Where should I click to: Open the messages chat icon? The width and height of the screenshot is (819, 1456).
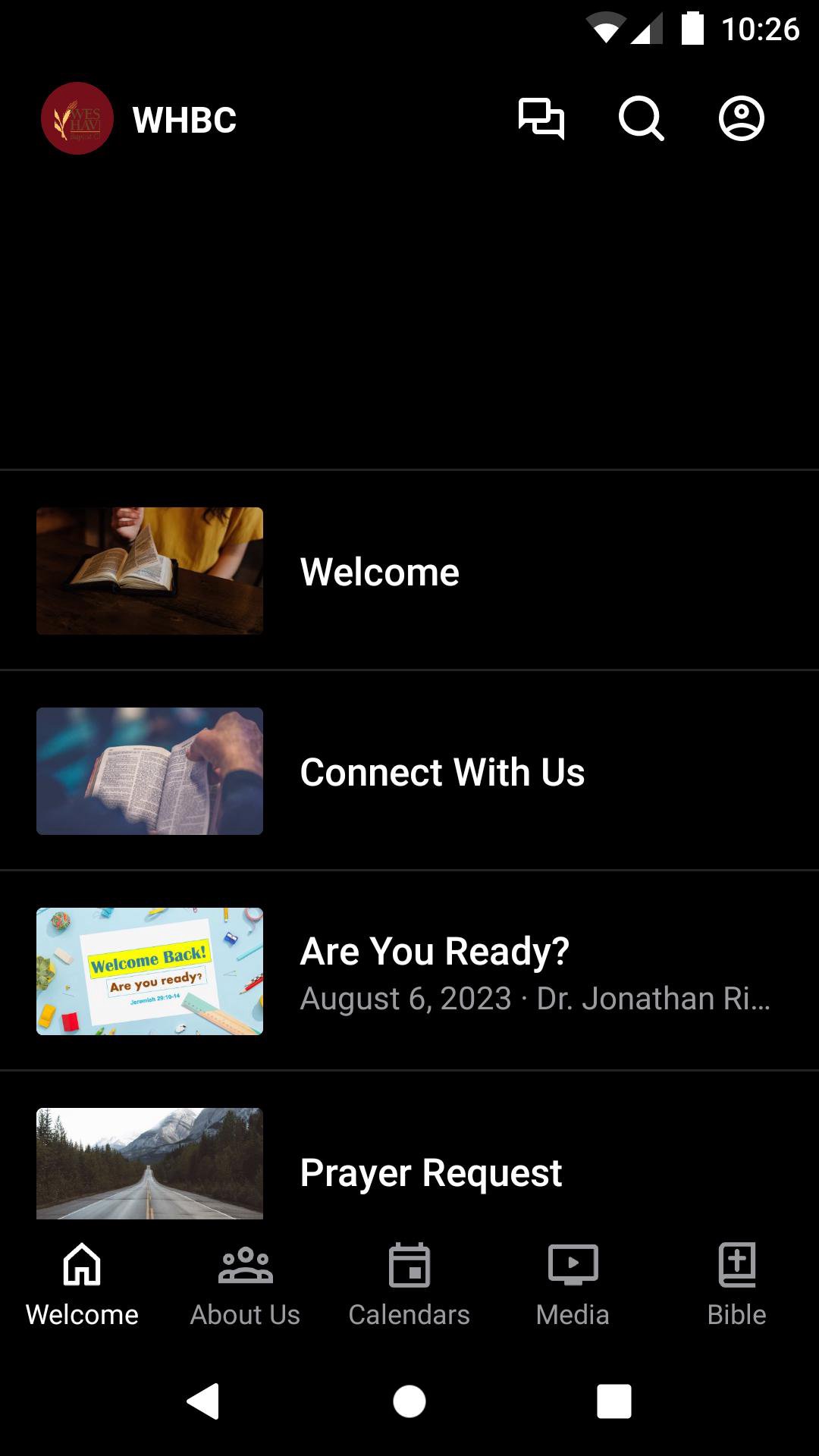tap(541, 119)
